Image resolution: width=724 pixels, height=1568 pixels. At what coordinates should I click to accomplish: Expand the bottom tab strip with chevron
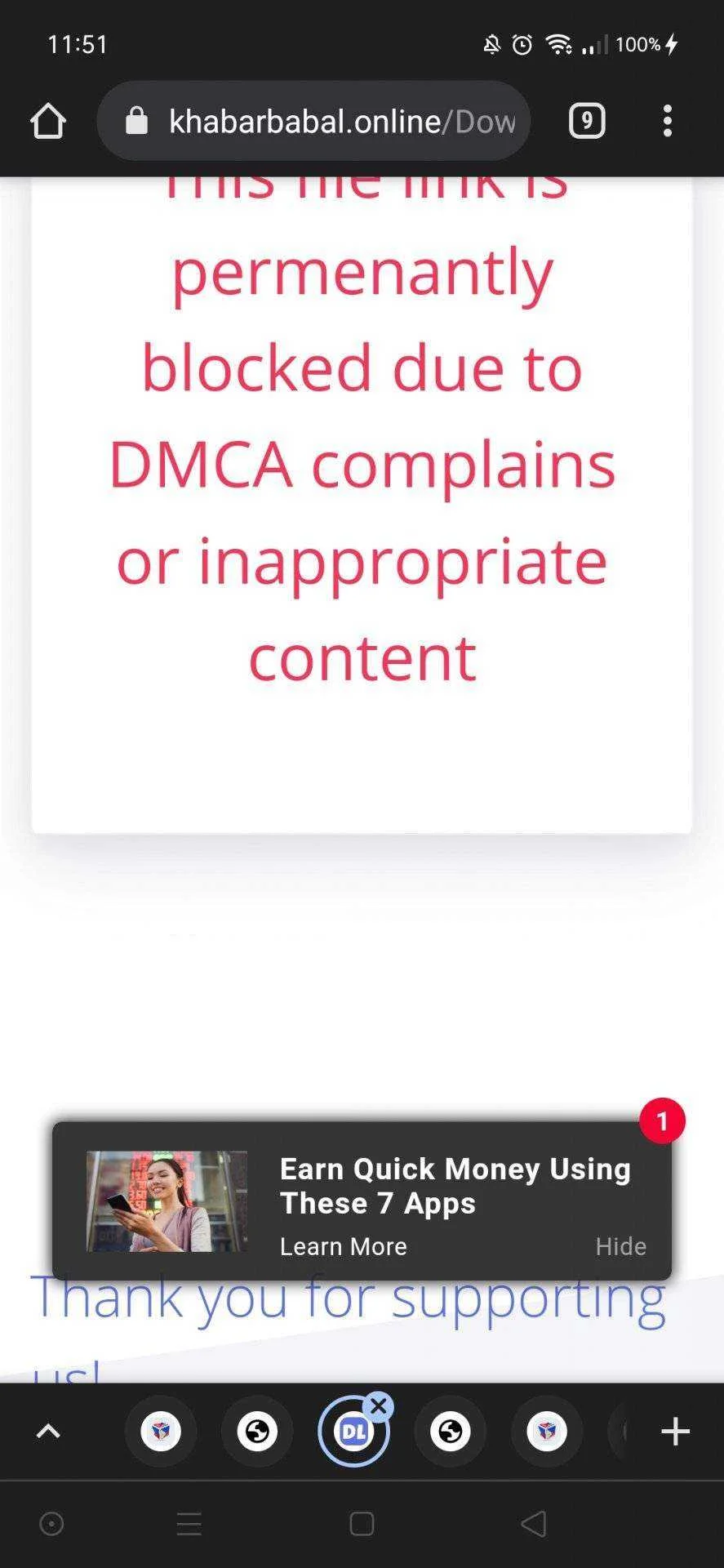pyautogui.click(x=48, y=1431)
